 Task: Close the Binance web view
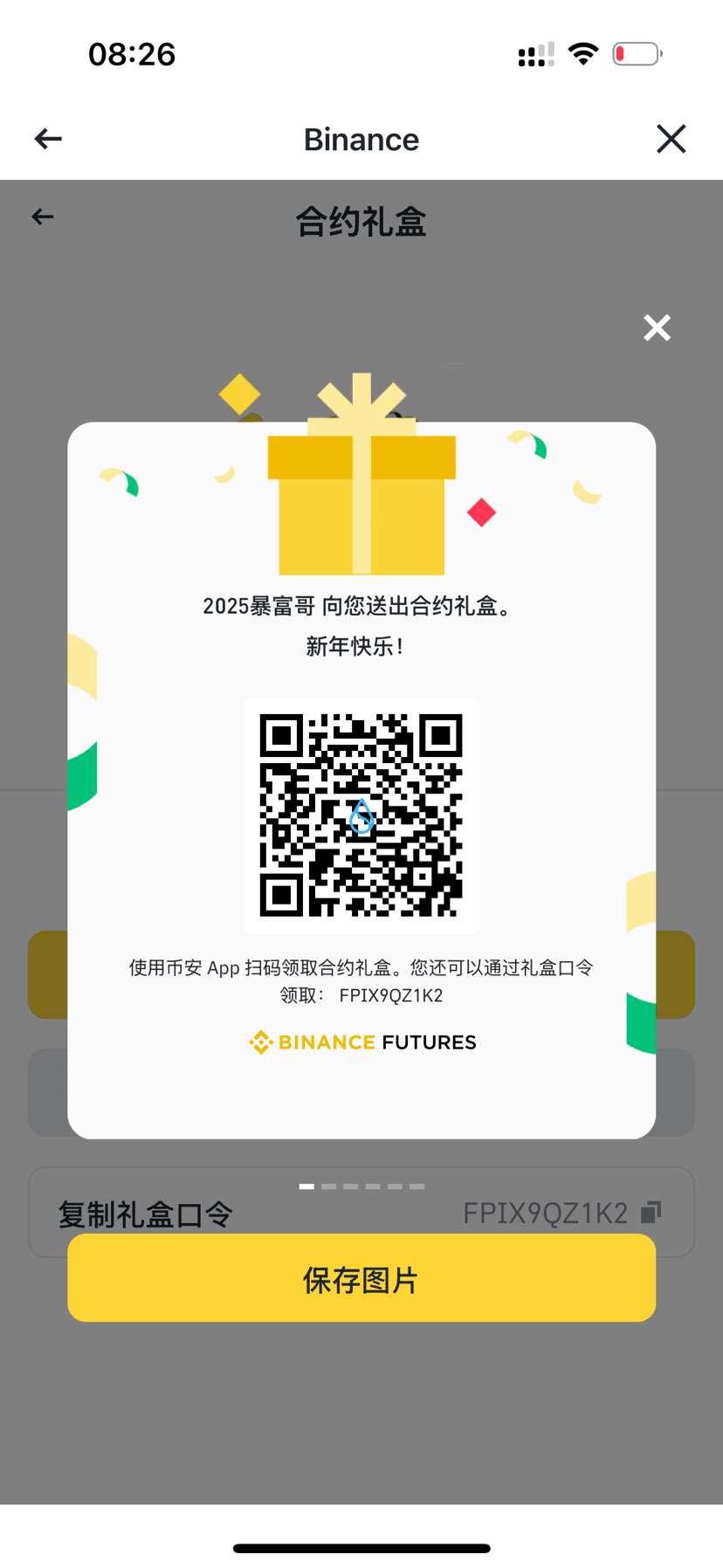coord(671,139)
